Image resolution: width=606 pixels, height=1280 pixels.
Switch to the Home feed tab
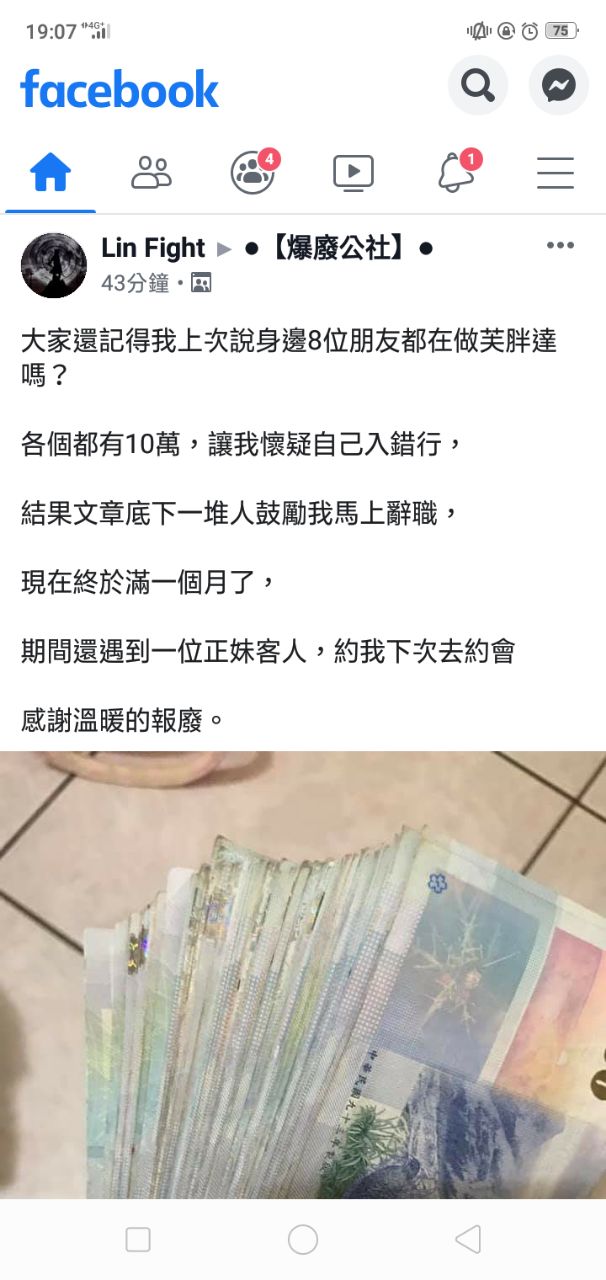[x=51, y=173]
